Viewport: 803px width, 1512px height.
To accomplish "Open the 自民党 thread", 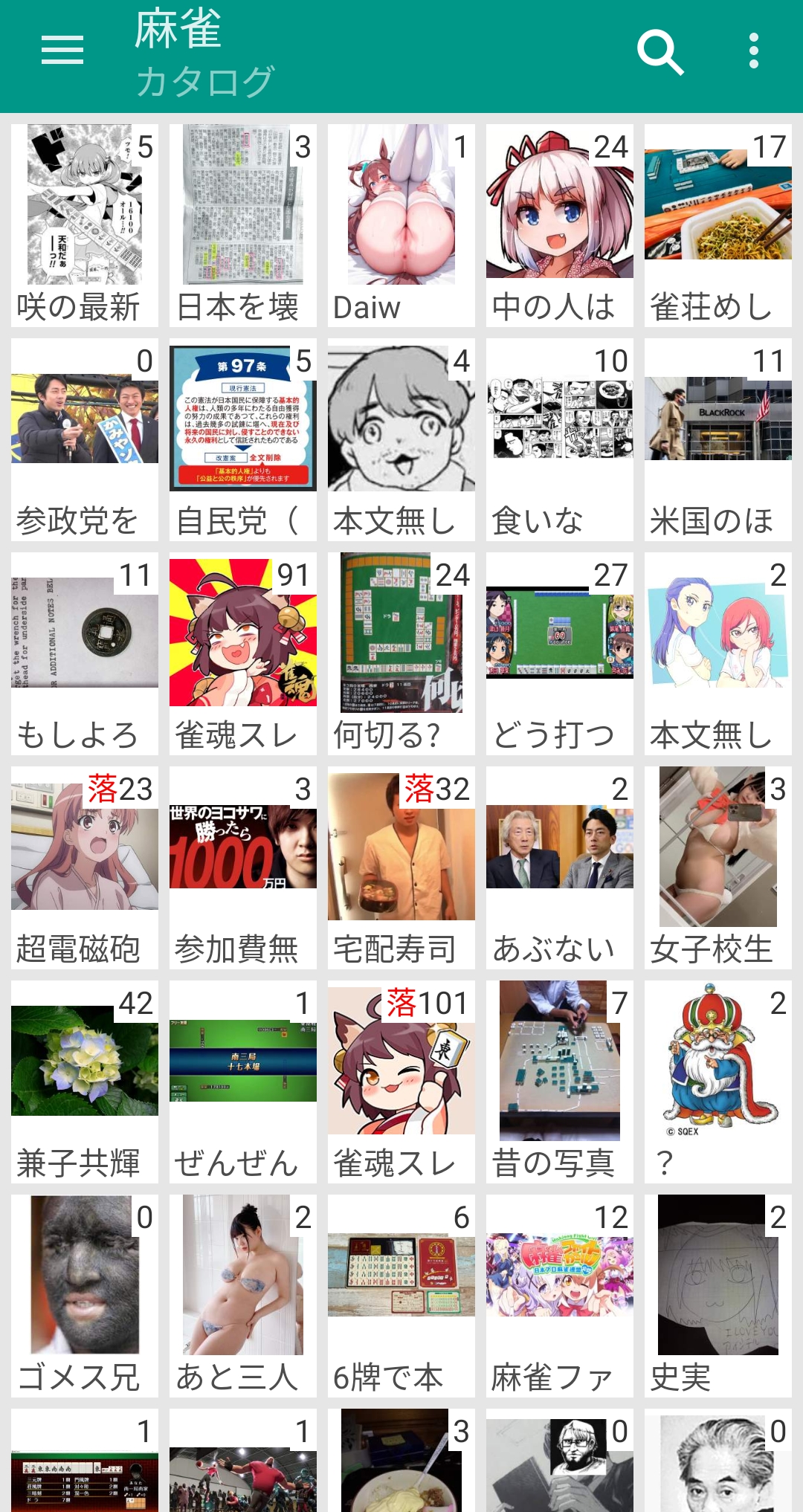I will (x=242, y=439).
